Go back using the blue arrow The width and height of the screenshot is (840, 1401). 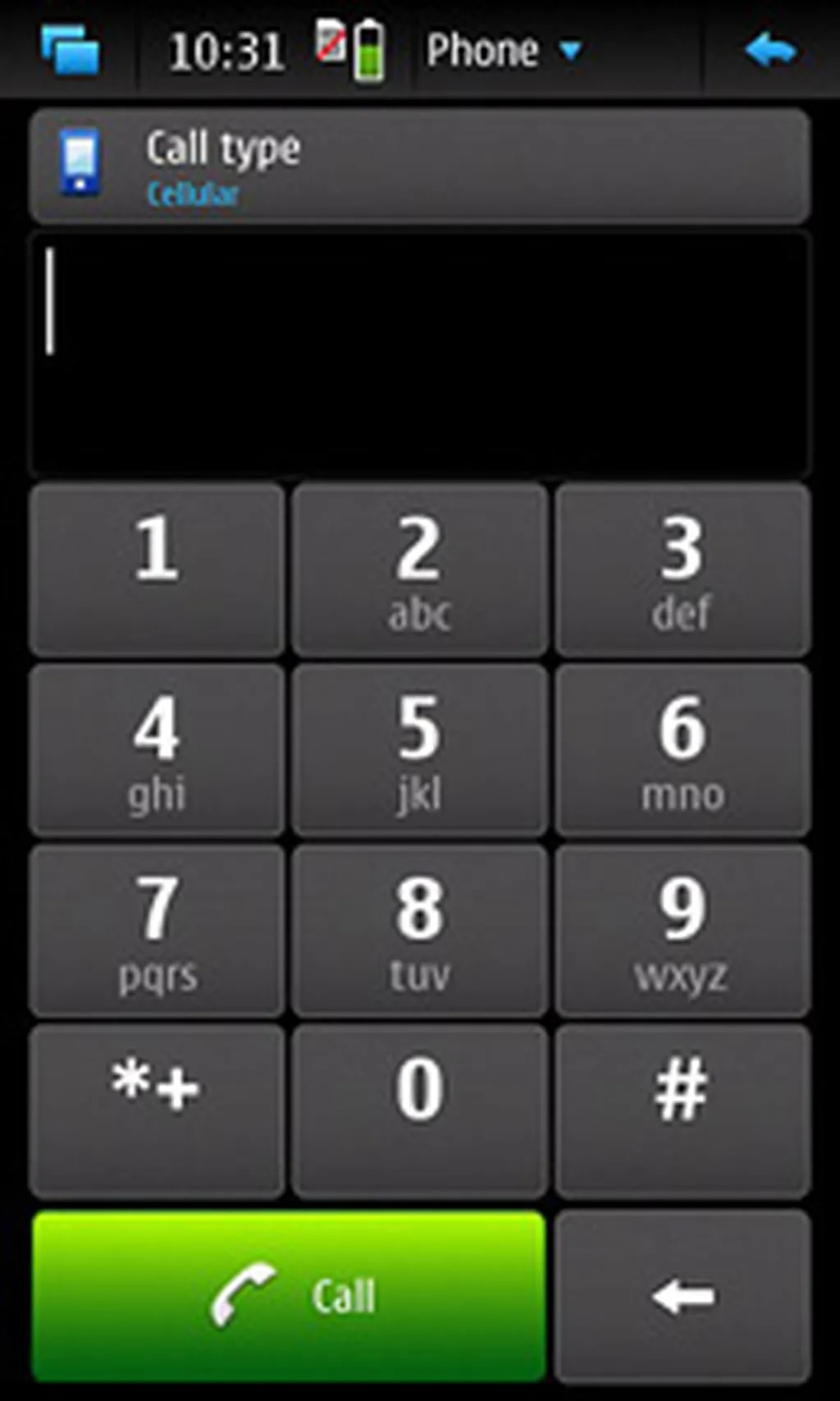[x=769, y=51]
